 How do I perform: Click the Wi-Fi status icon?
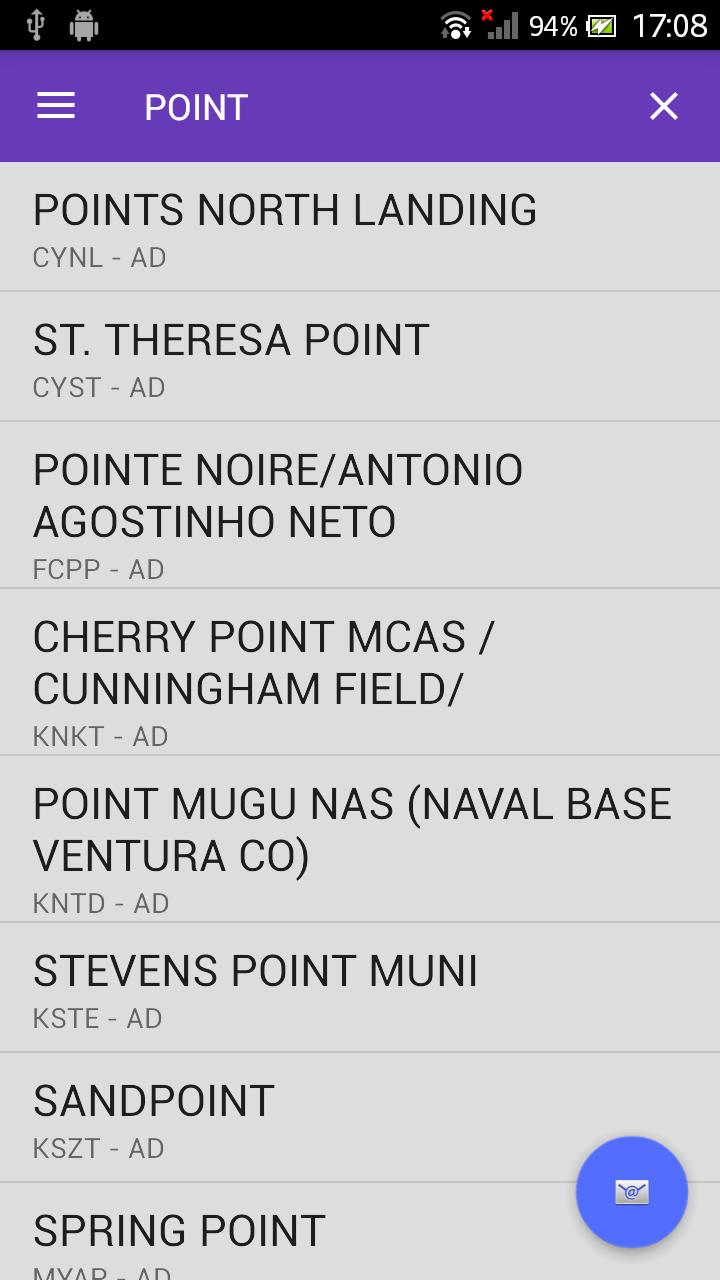pos(455,27)
